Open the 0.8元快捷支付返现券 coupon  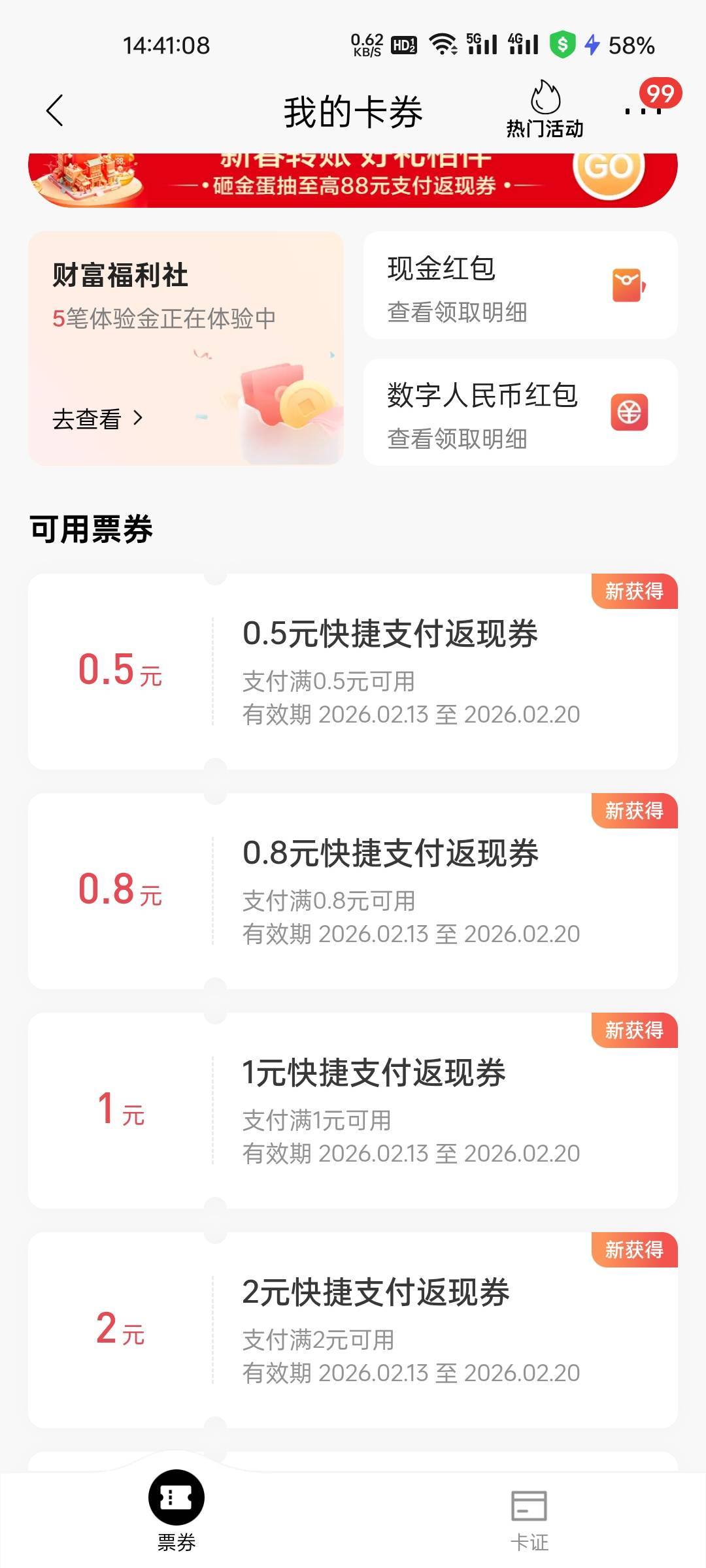(353, 891)
